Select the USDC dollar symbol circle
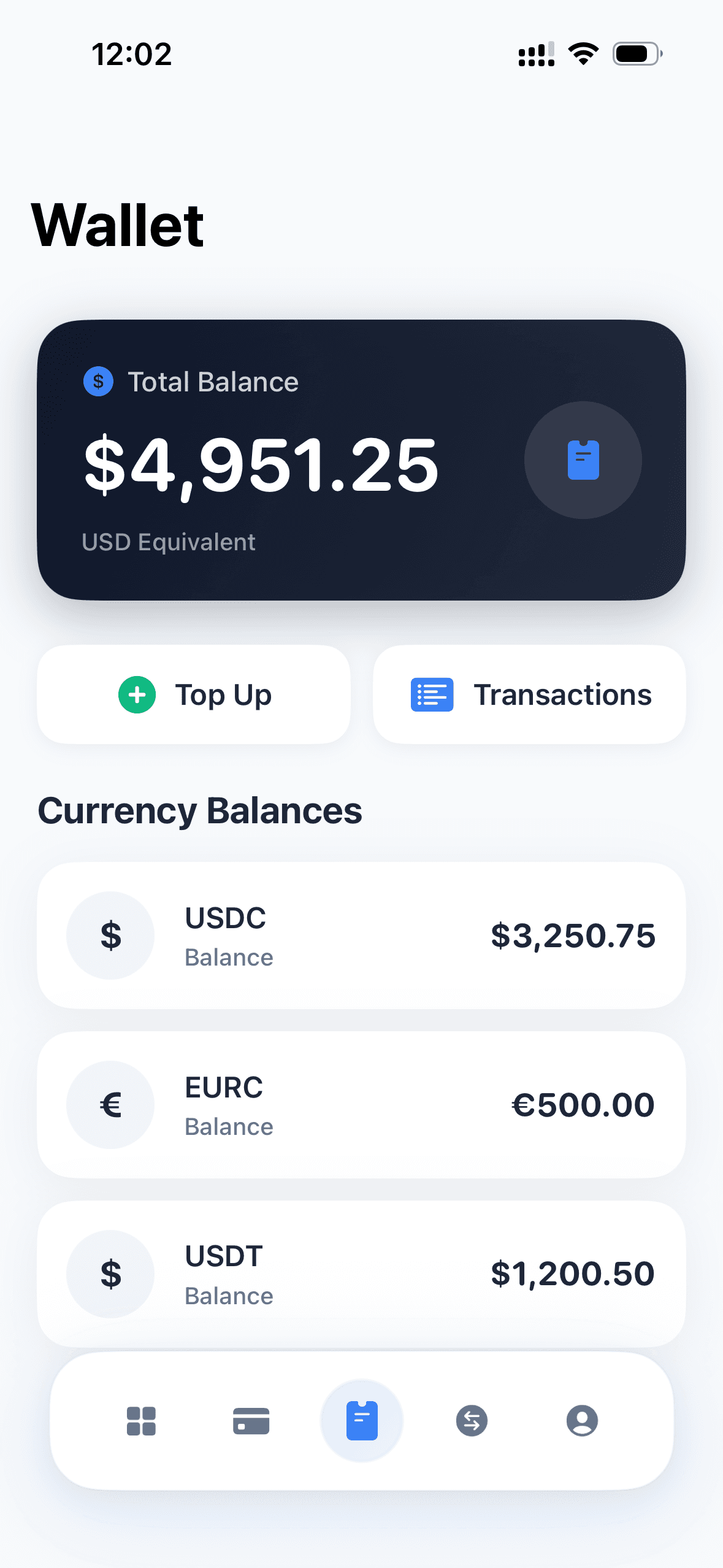Screen dimensions: 723x1568 click(110, 936)
